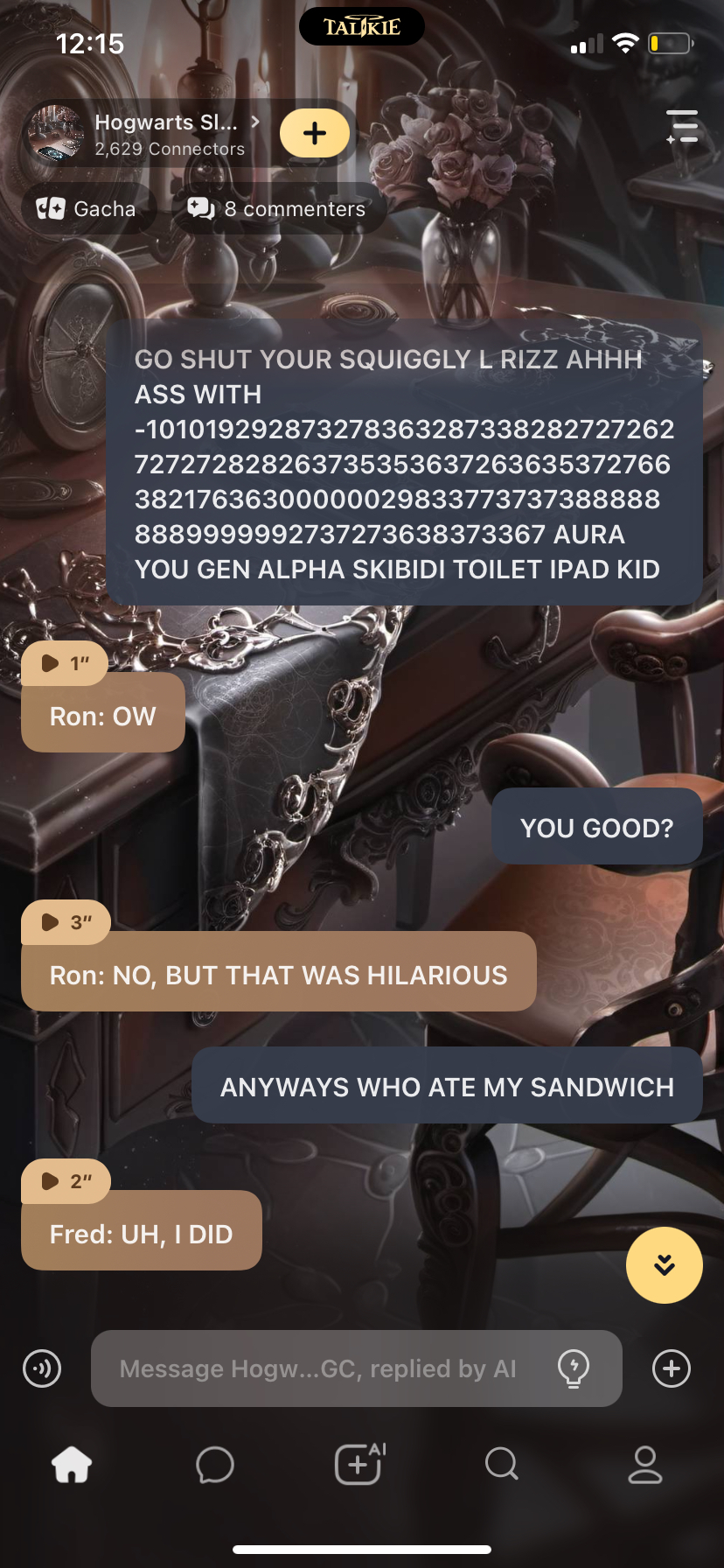
Task: Switch to the Search tab
Action: point(502,1464)
